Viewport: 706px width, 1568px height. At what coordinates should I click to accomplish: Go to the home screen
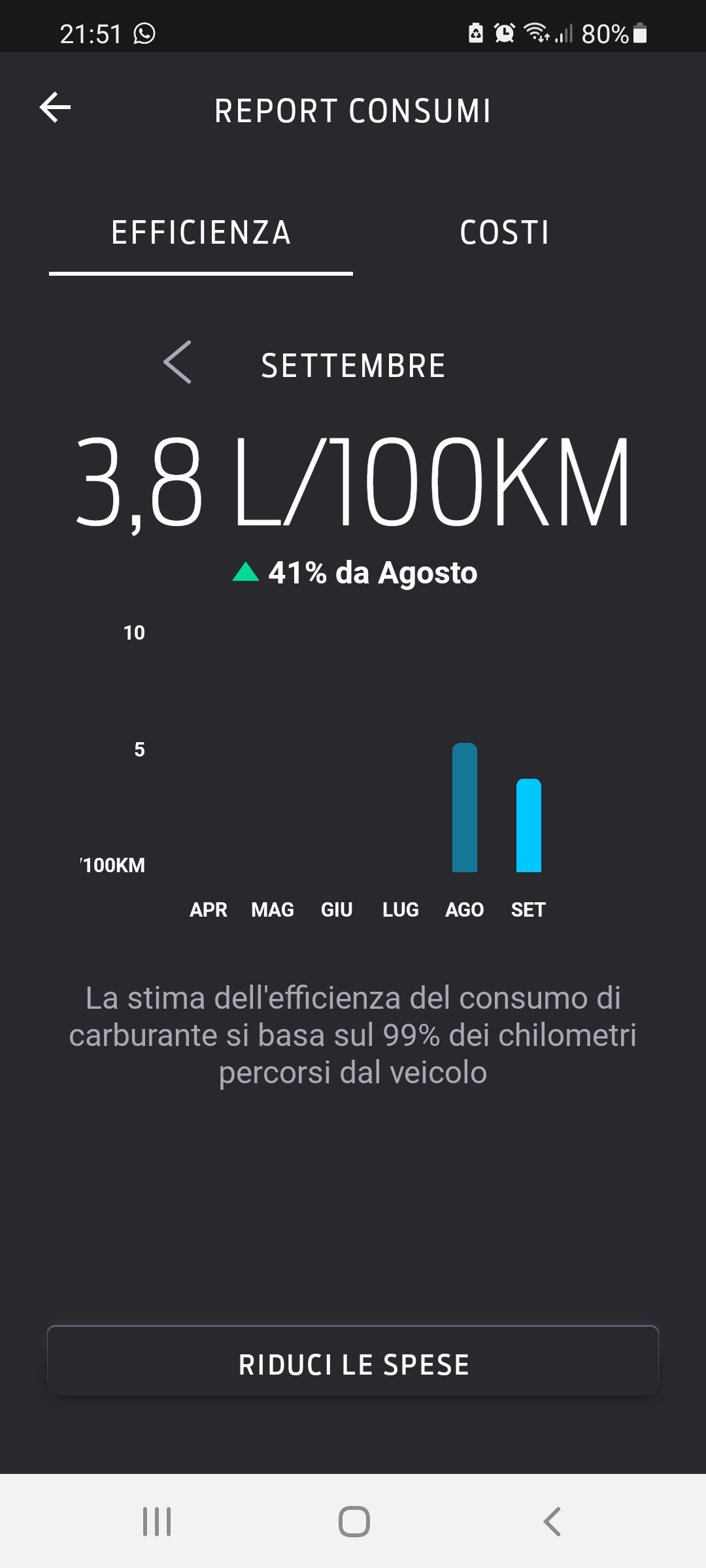(354, 1522)
